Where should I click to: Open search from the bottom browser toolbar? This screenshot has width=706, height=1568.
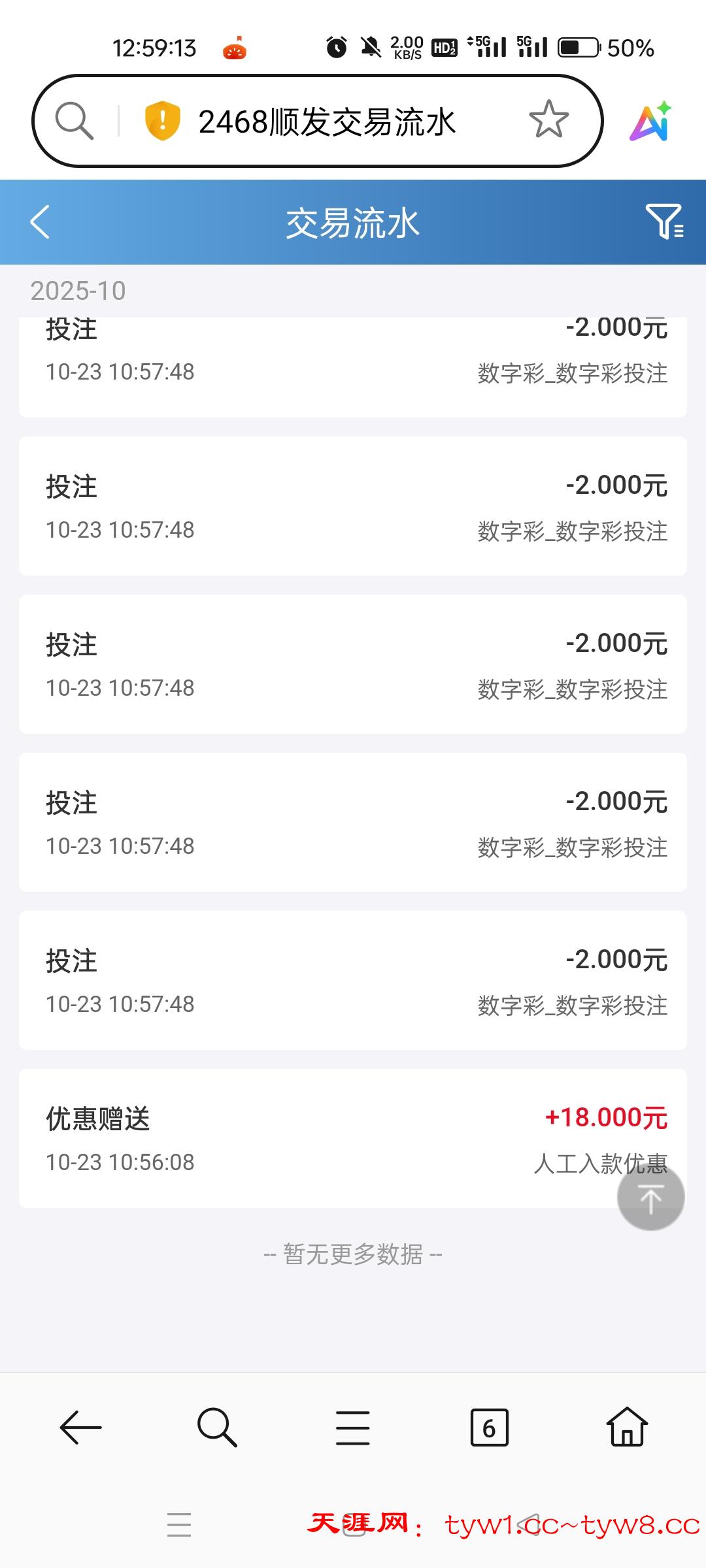tap(217, 1428)
